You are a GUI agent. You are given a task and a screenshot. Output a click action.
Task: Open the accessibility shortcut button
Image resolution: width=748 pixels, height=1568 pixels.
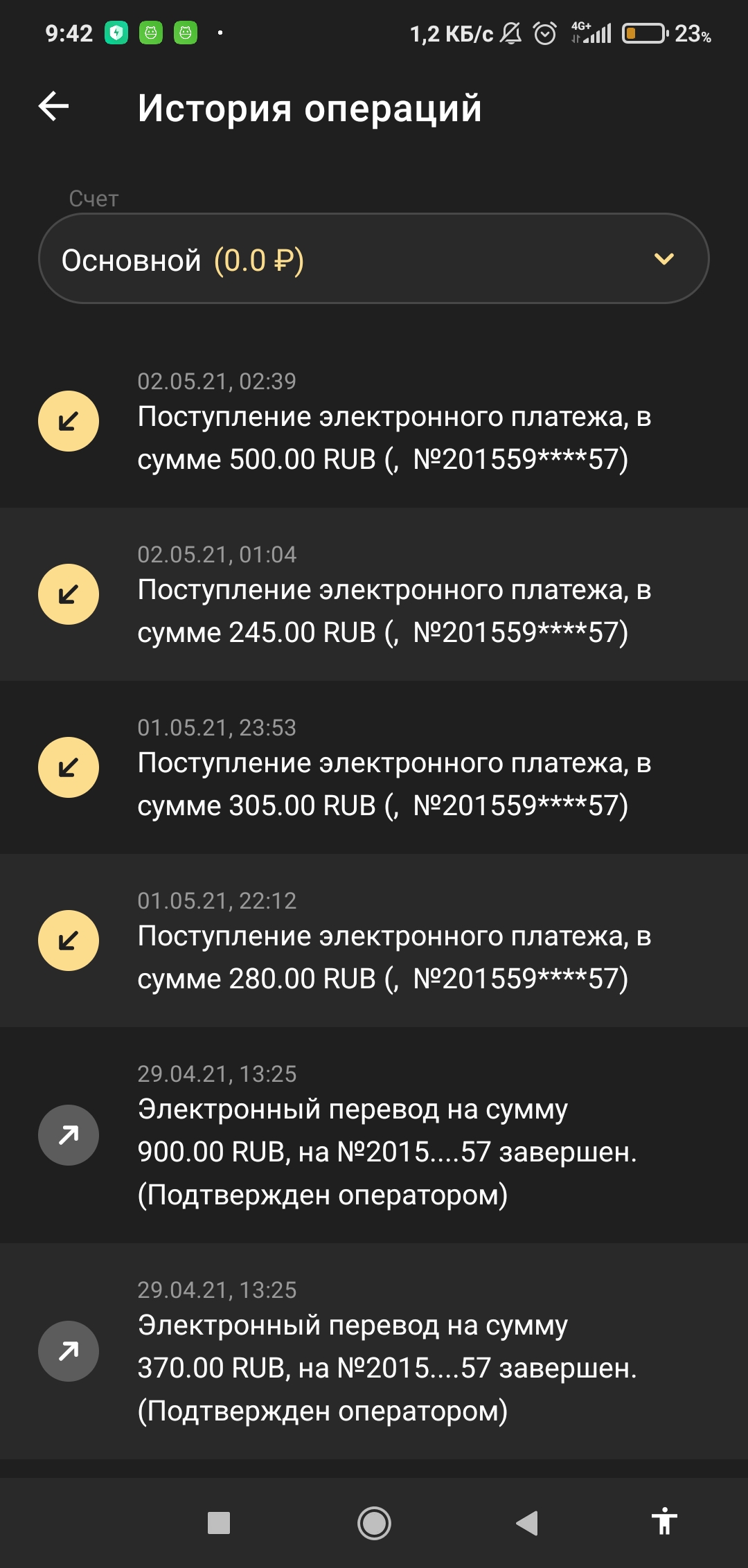pyautogui.click(x=664, y=1522)
